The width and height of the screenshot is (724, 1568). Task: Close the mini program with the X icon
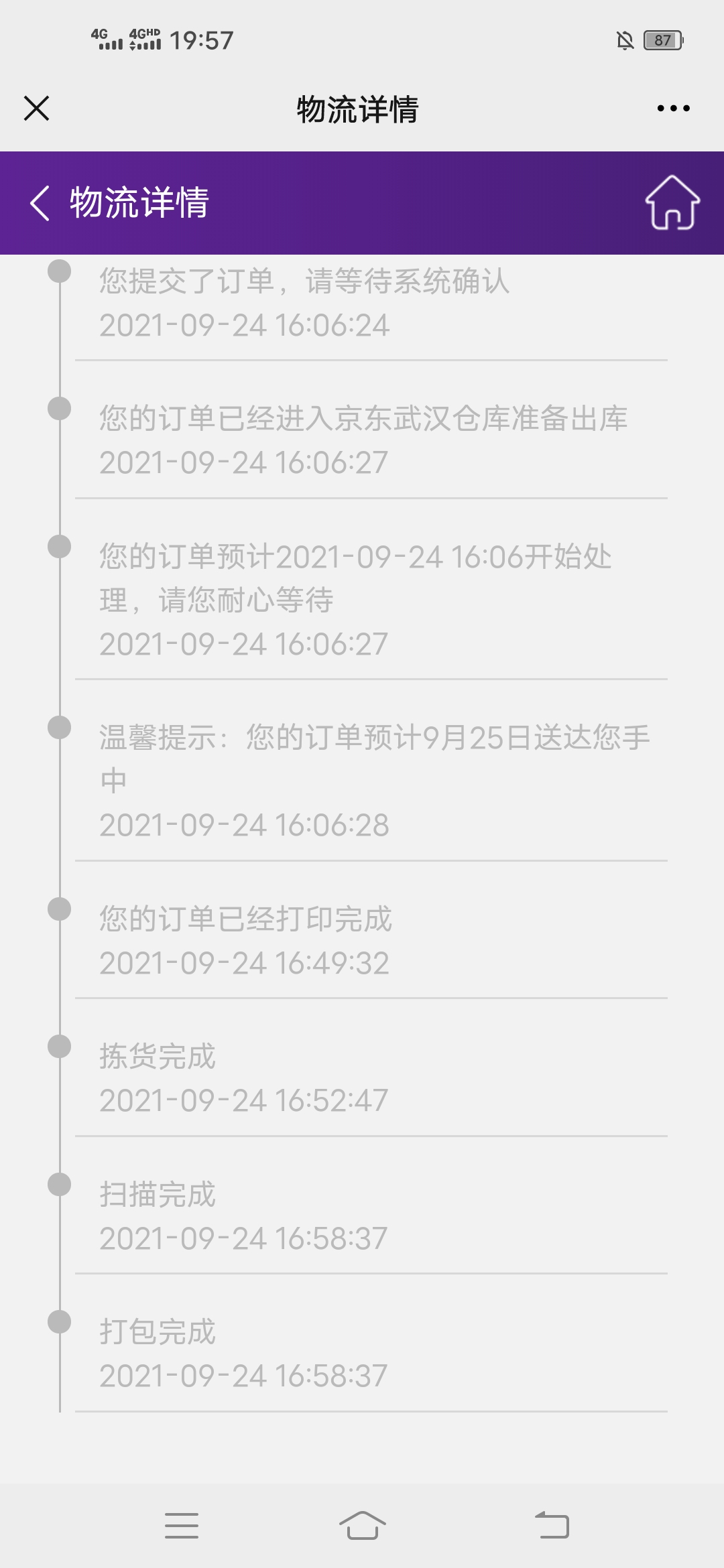tap(36, 108)
